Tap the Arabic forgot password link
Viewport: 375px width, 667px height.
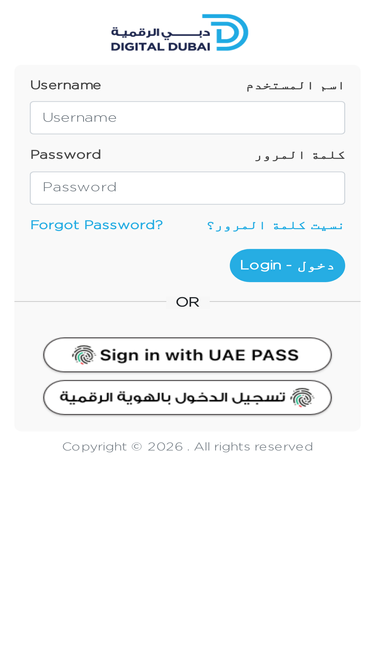[275, 225]
